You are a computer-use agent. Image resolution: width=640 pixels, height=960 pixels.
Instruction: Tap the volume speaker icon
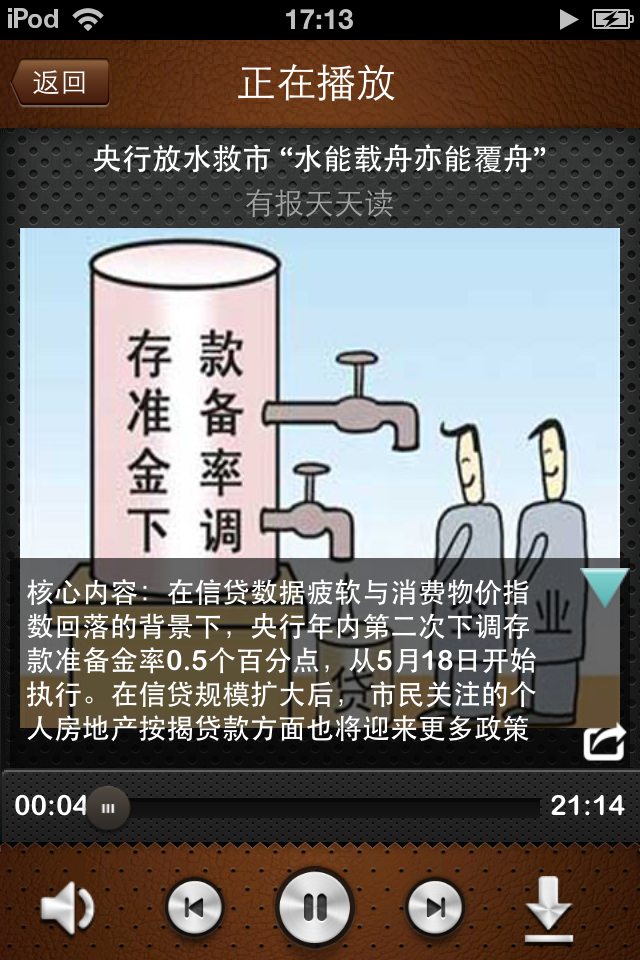67,908
